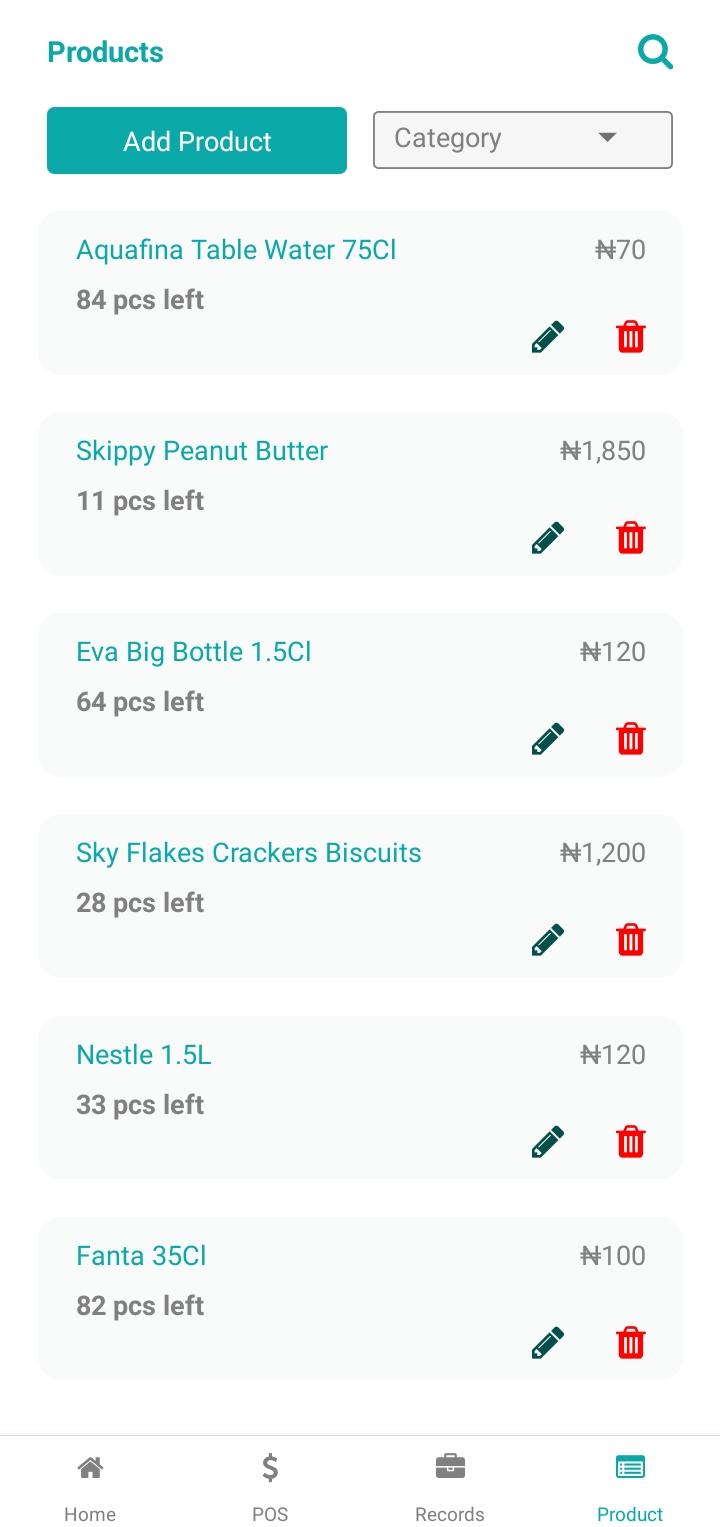Delete the Nestle 1.5L product

[x=631, y=1141]
